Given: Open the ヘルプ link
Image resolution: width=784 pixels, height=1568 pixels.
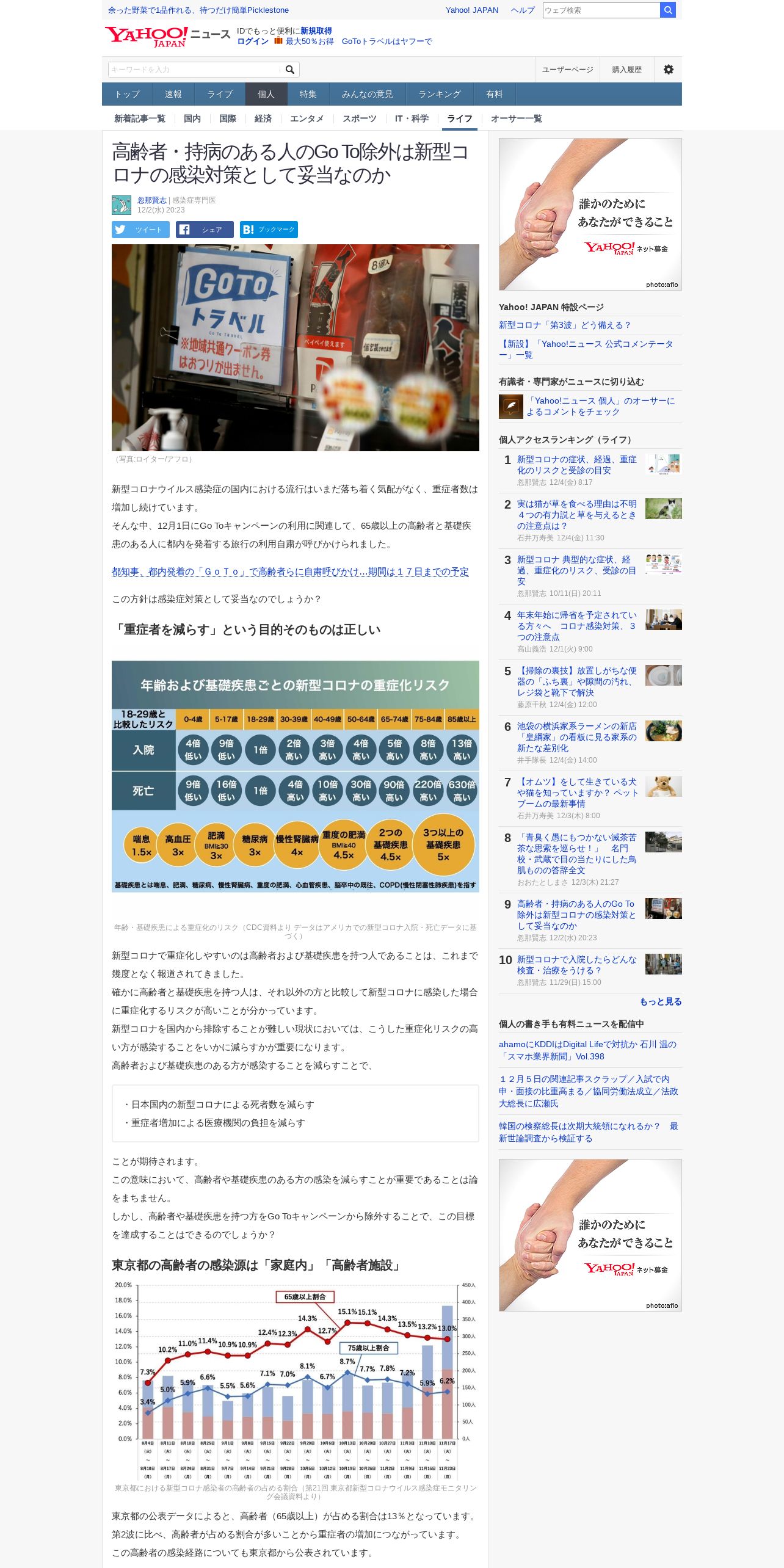Looking at the screenshot, I should tap(523, 10).
